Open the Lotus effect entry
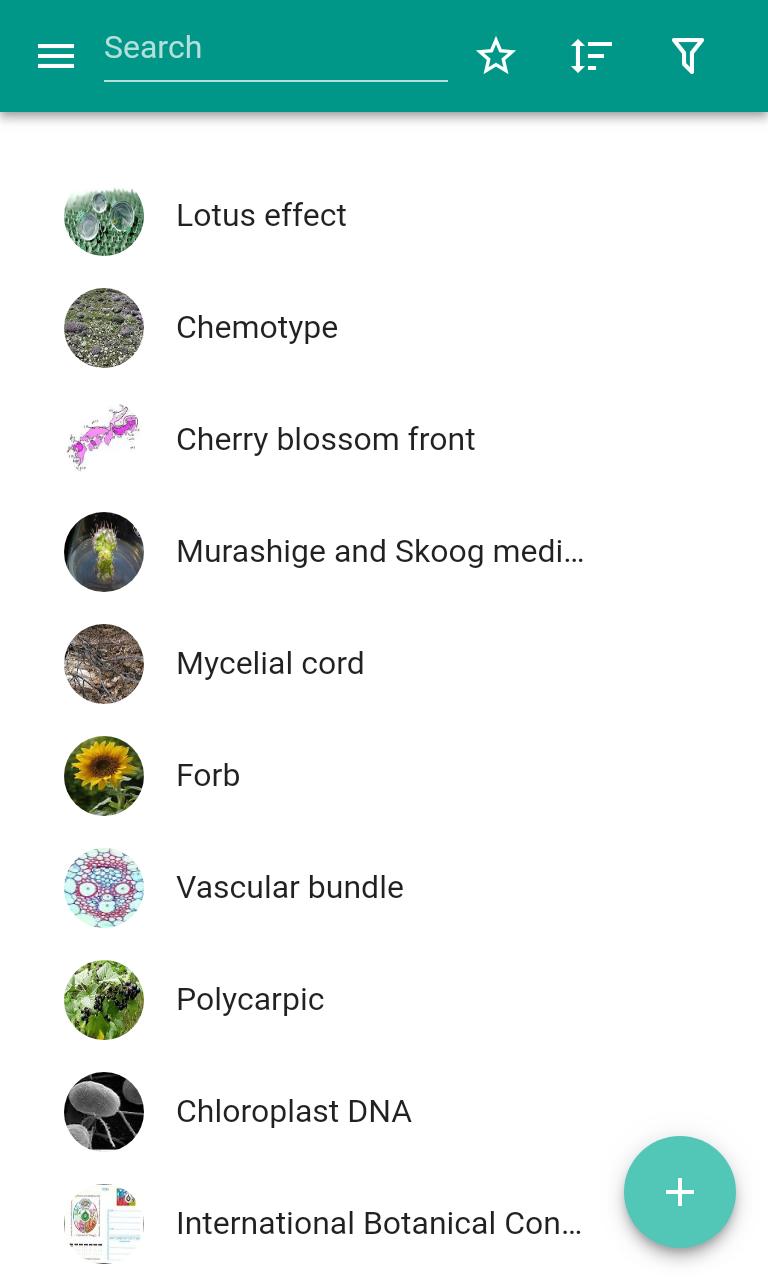The width and height of the screenshot is (768, 1280). point(261,215)
